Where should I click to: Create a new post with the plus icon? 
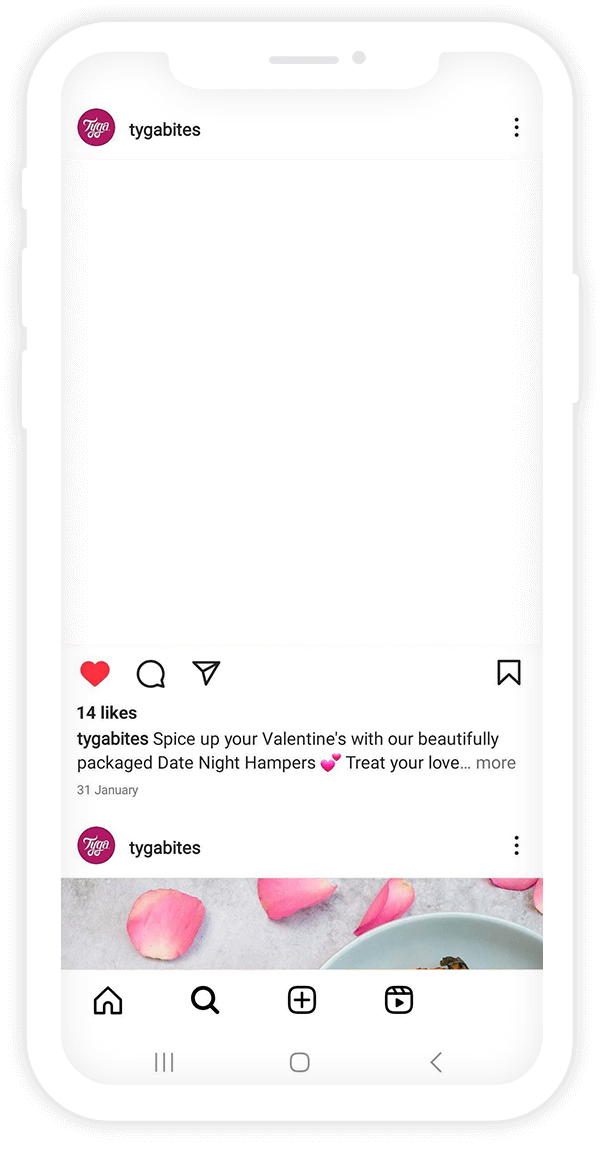point(302,1000)
